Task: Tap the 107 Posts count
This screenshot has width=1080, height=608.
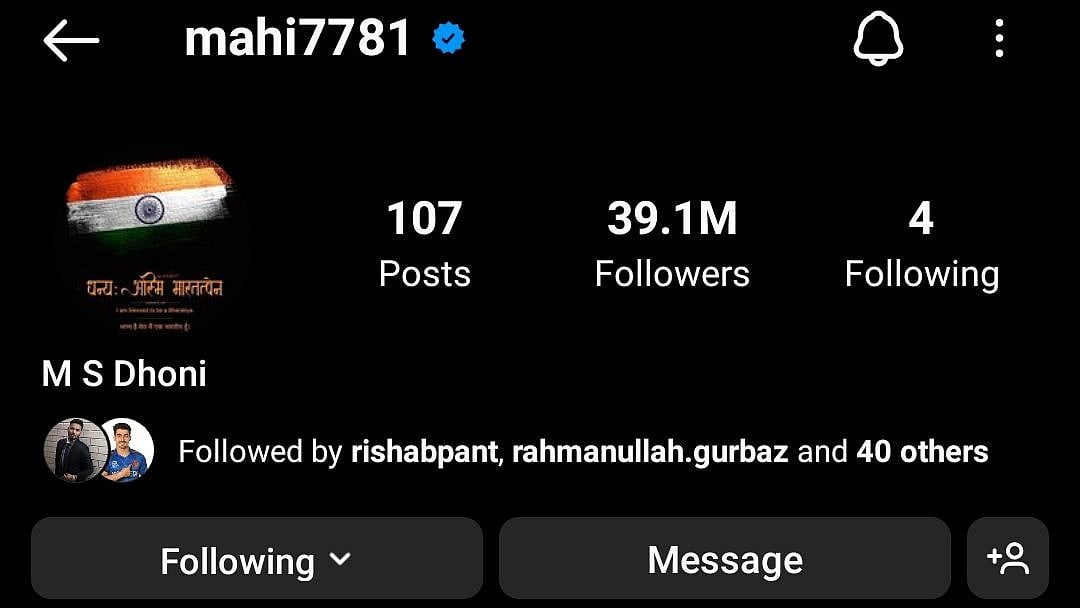Action: click(x=424, y=244)
